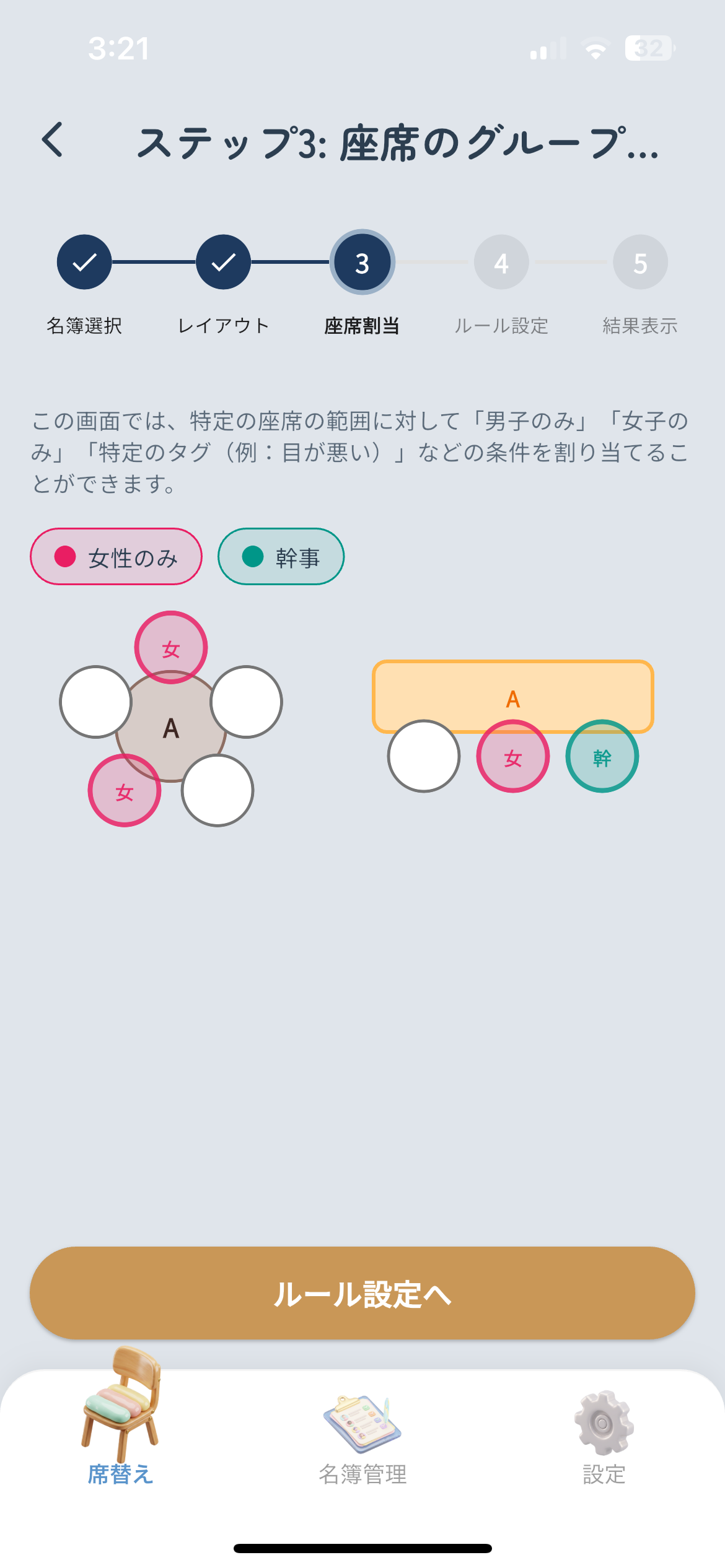725x1568 pixels.
Task: Toggle the 女性のみ legend chip
Action: point(116,556)
